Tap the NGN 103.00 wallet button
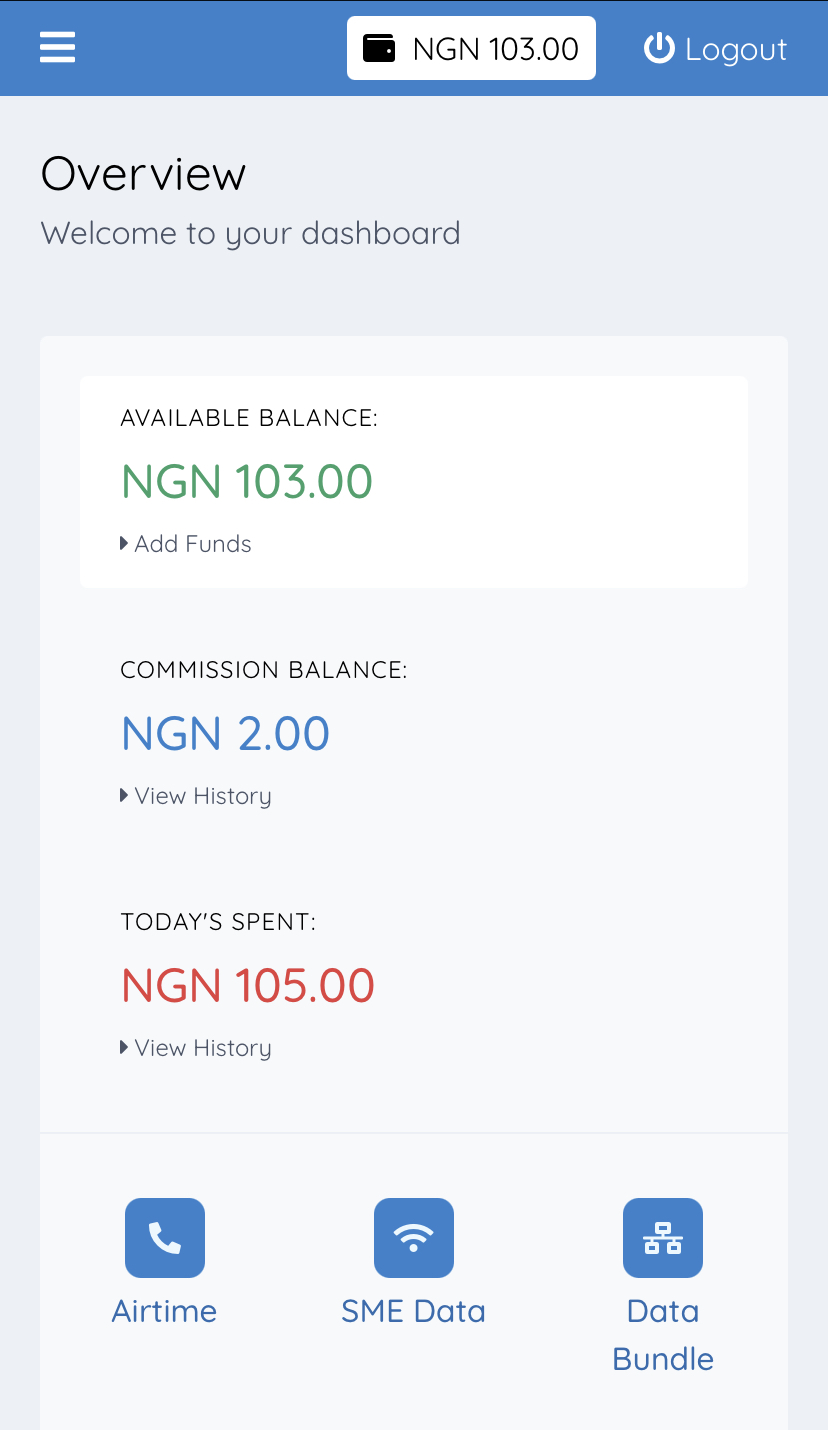828x1430 pixels. [471, 48]
